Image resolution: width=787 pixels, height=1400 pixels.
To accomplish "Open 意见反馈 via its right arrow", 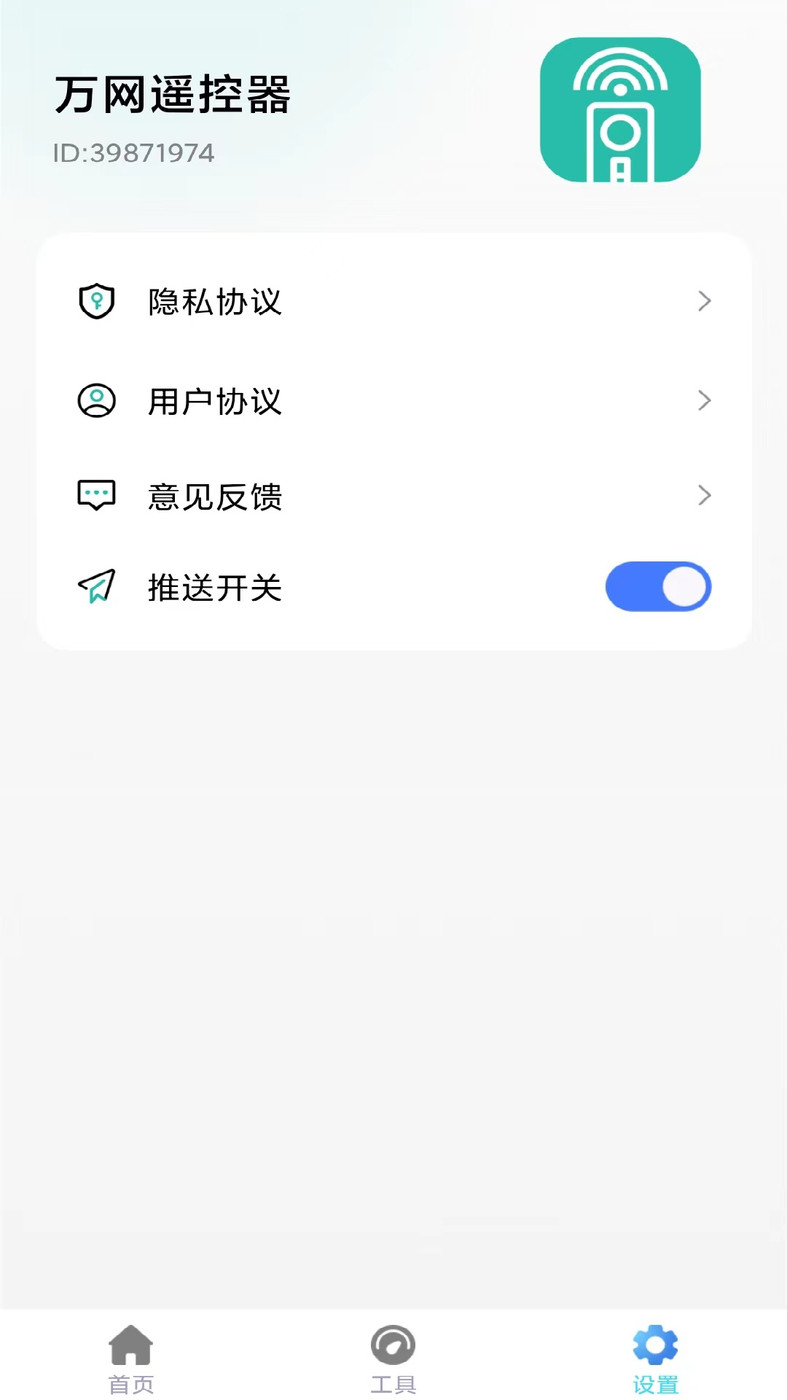I will click(704, 495).
